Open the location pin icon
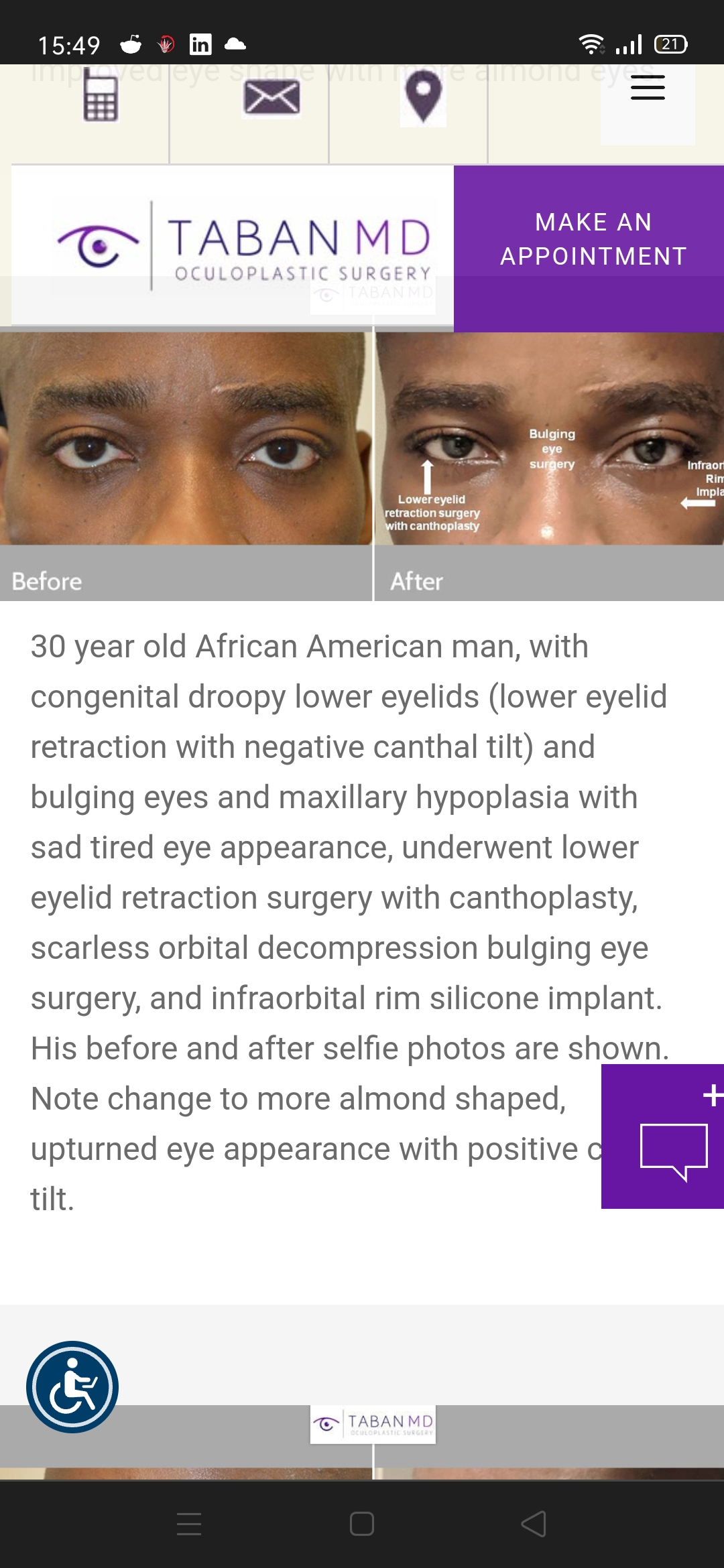The image size is (724, 1568). pos(423,98)
